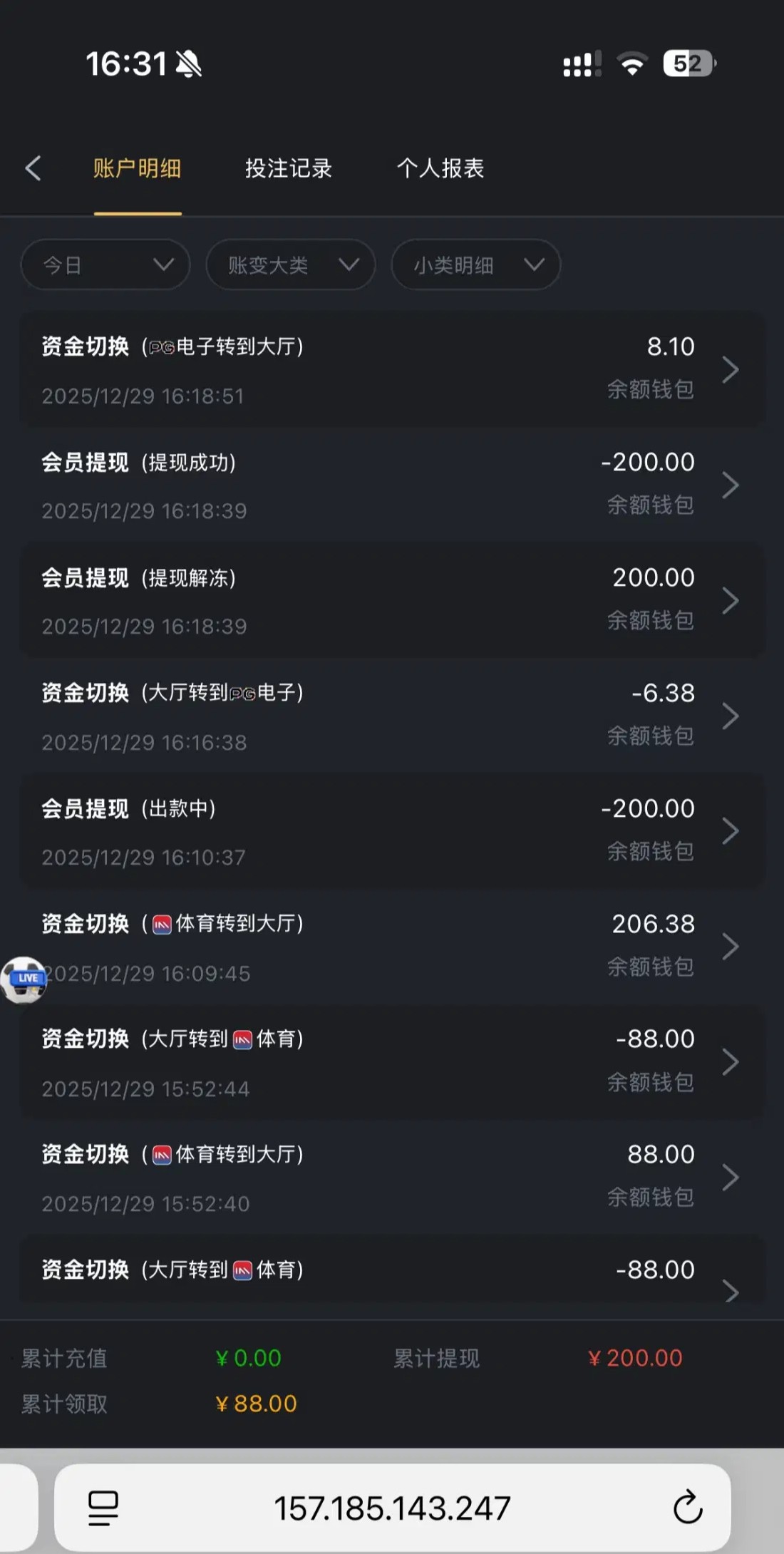View the 提现成功 -200.00 withdrawal record
Viewport: 784px width, 1554px height.
(x=392, y=485)
